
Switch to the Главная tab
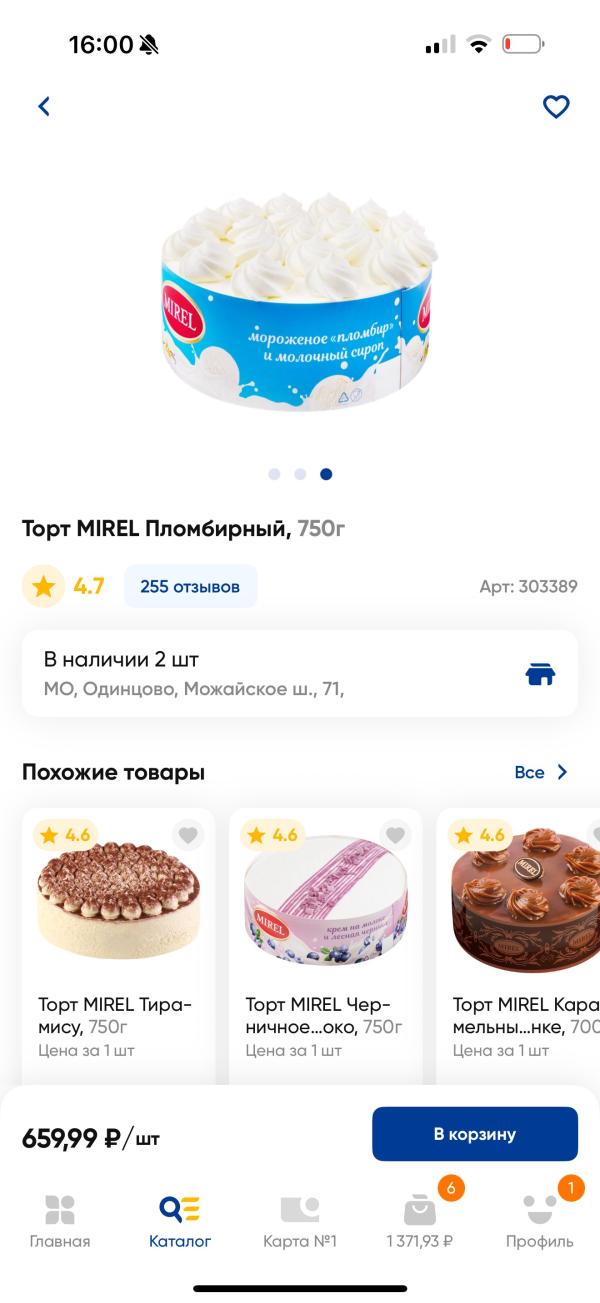(60, 1221)
